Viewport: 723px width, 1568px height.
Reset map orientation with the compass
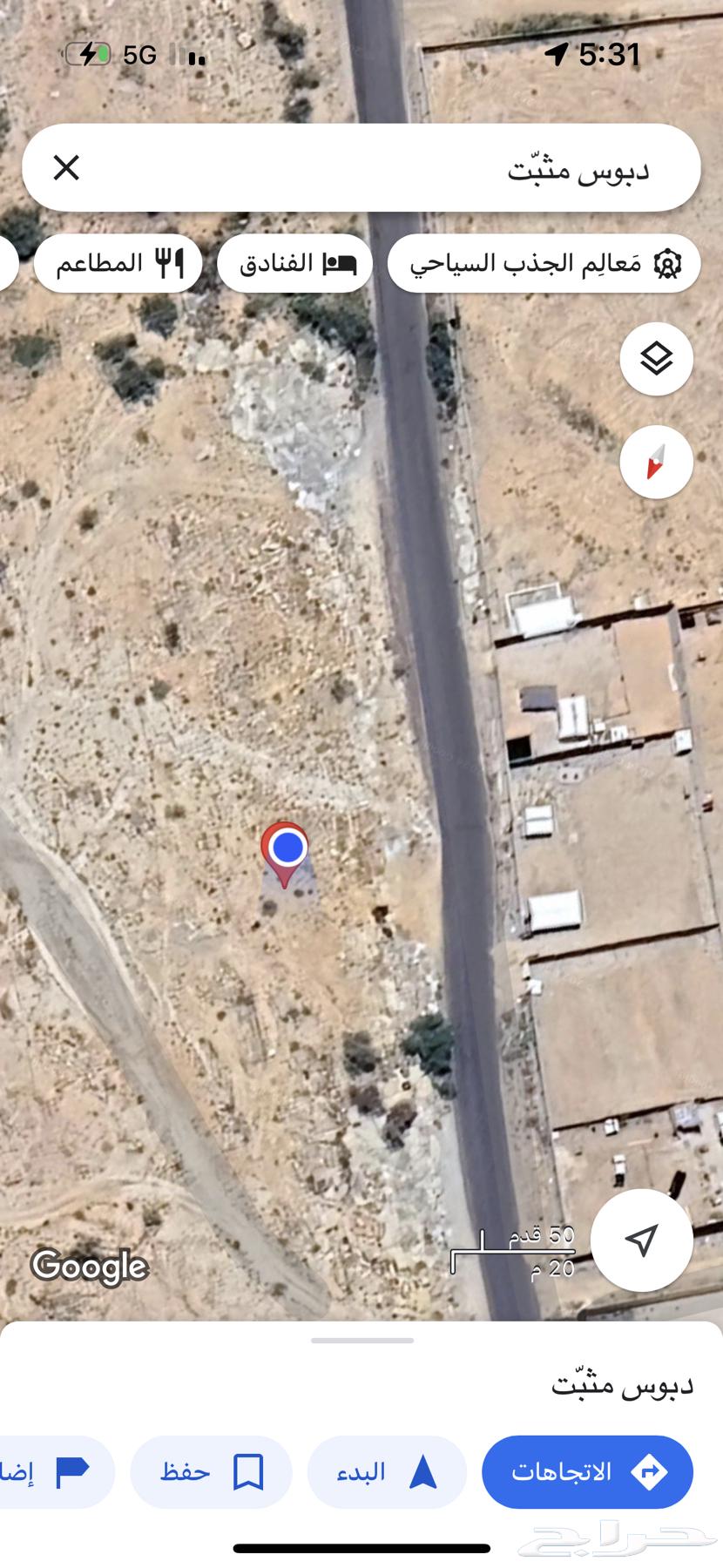pos(656,462)
